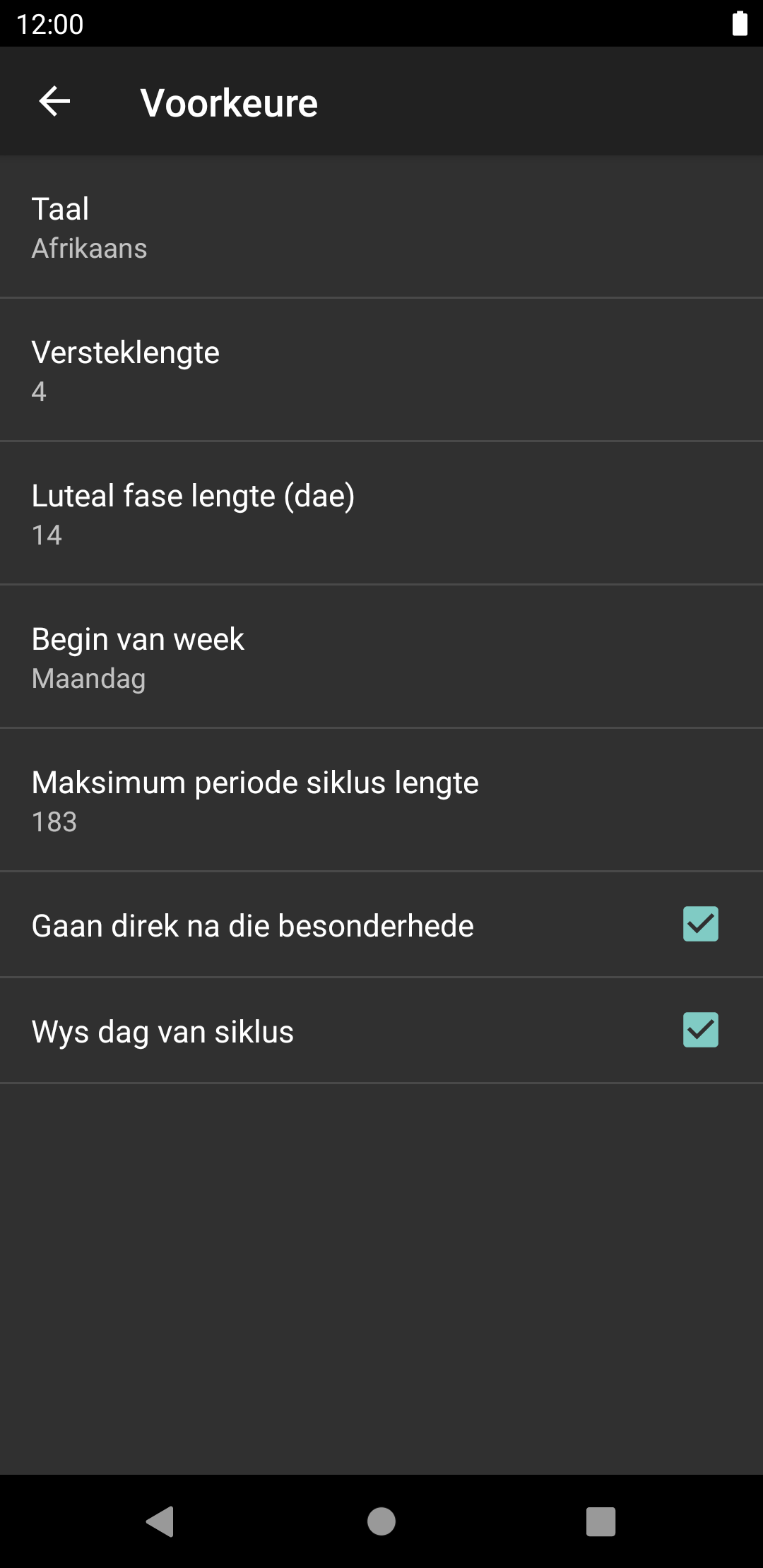Image resolution: width=763 pixels, height=1568 pixels.
Task: Go back from Voorkeure screen
Action: point(54,102)
